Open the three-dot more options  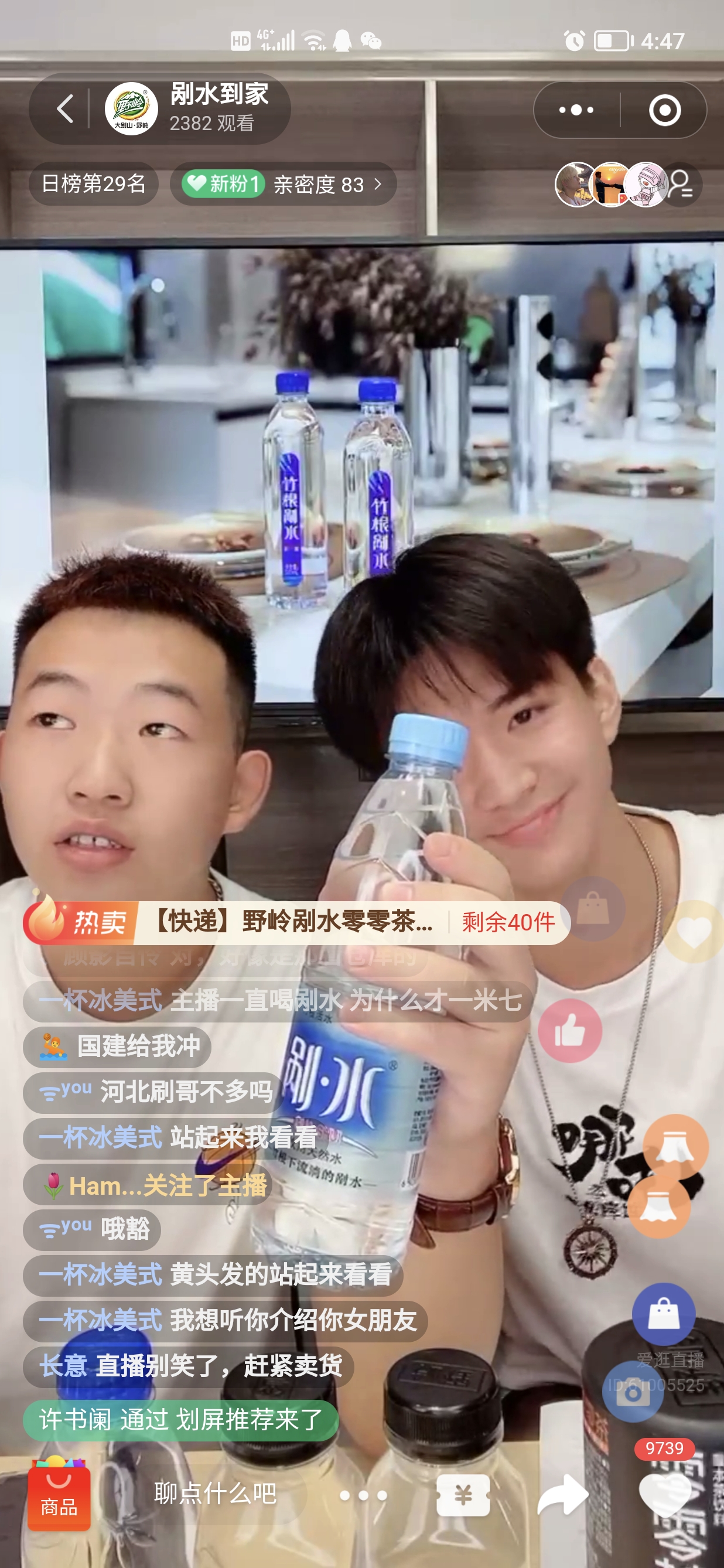point(576,110)
